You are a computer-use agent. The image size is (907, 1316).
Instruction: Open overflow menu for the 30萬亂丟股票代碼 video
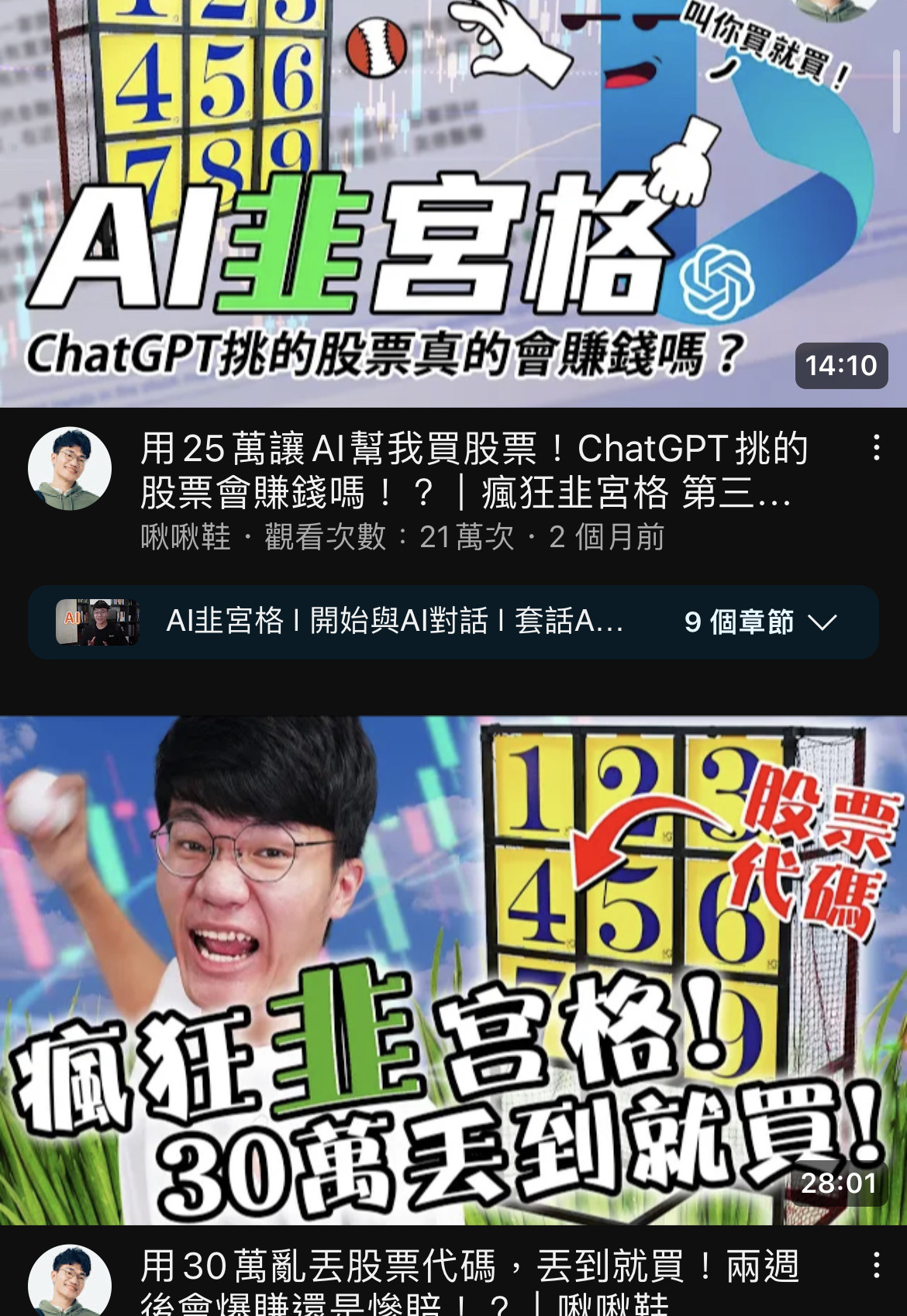(876, 1265)
